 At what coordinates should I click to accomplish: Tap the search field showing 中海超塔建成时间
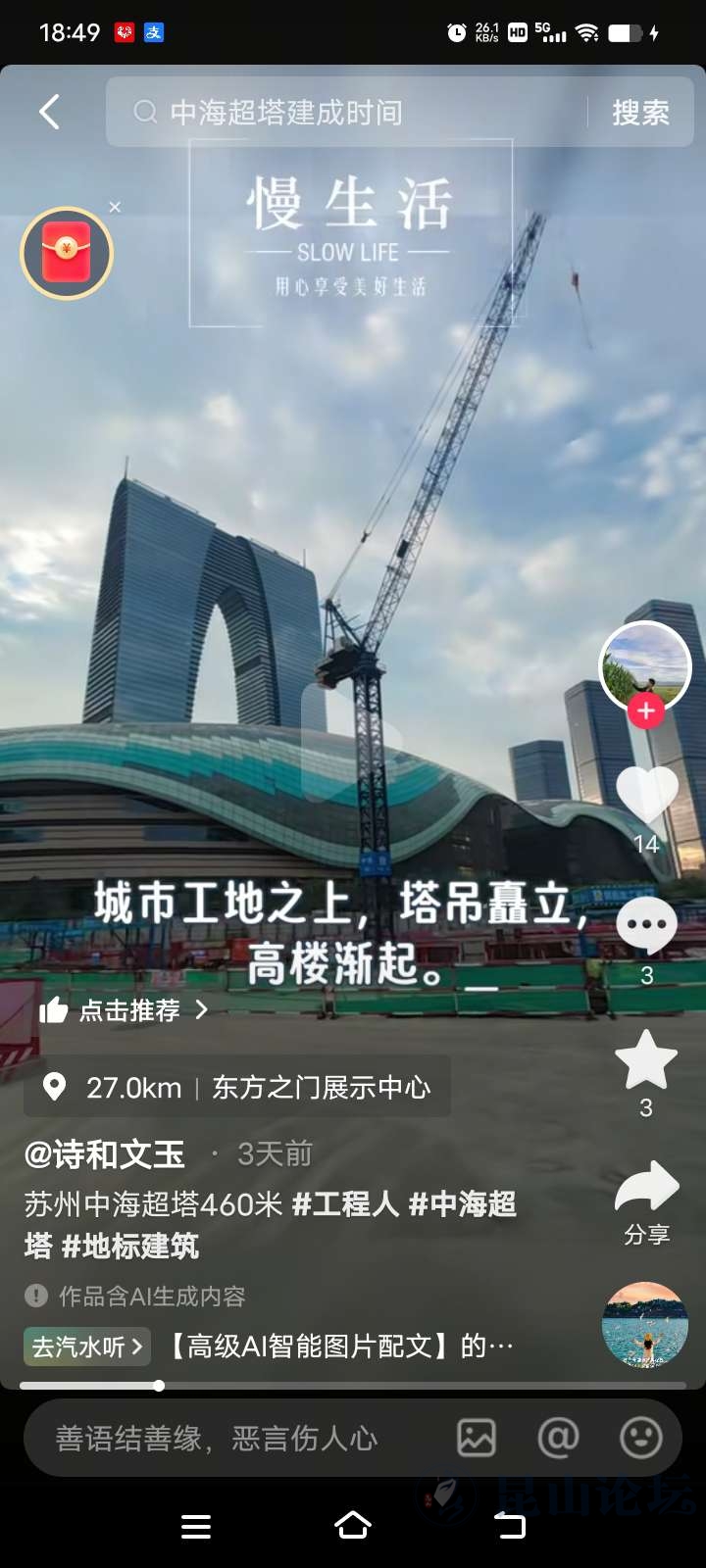(x=353, y=113)
